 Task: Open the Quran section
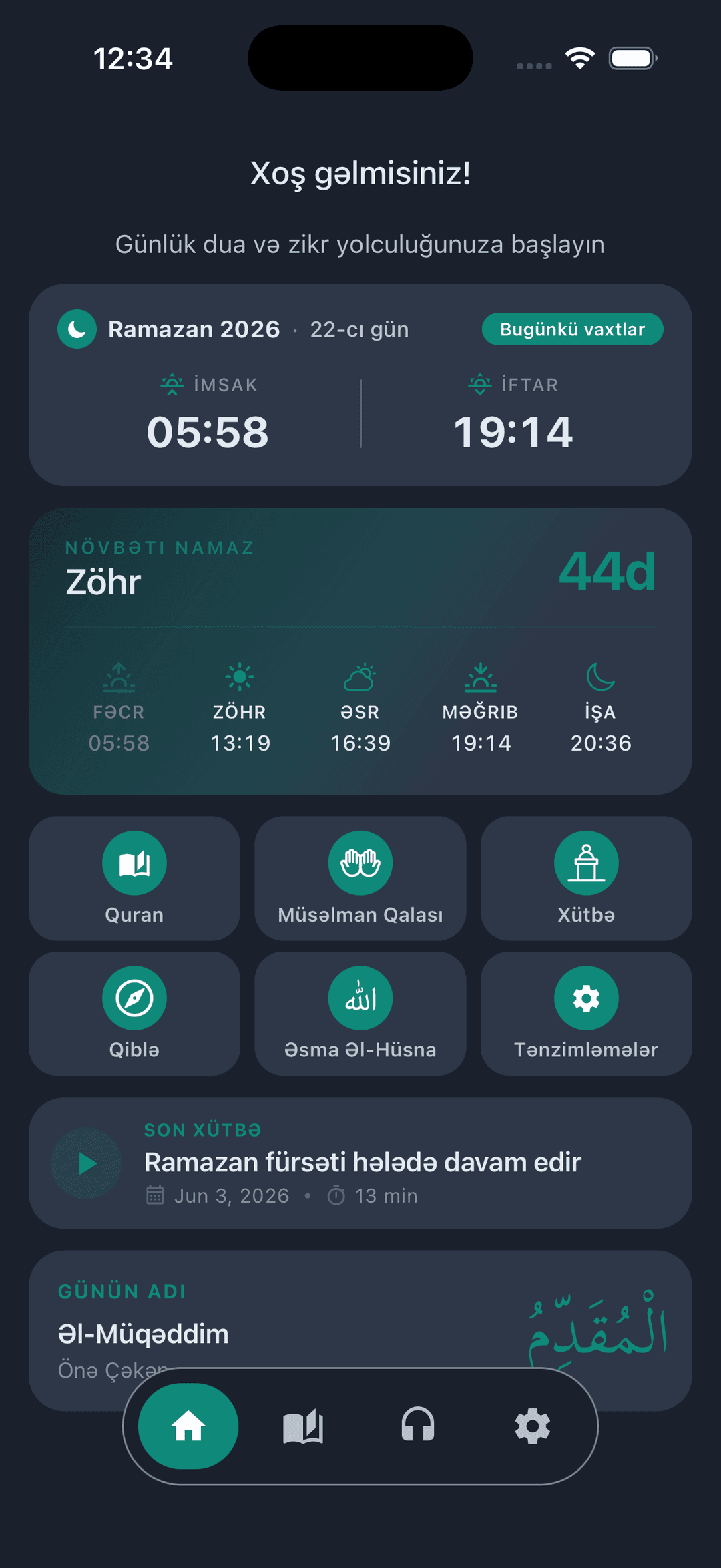[134, 879]
